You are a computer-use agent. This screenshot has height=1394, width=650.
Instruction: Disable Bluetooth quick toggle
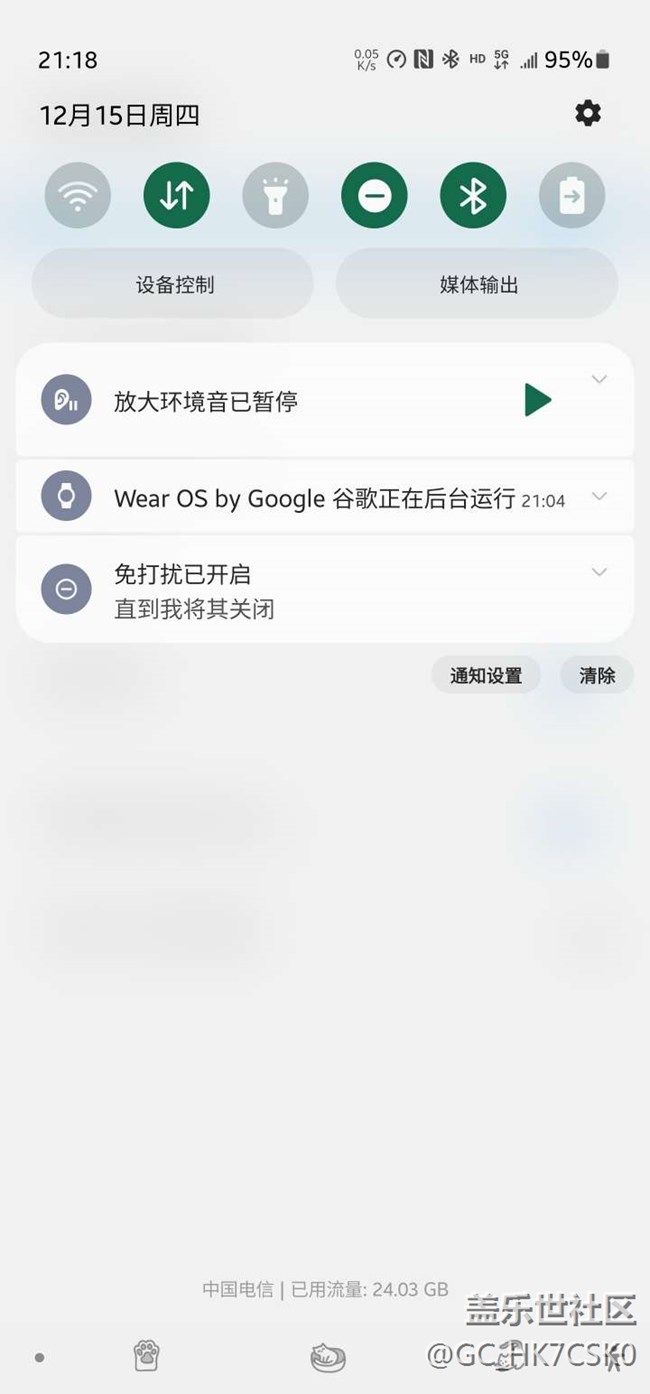click(x=473, y=195)
